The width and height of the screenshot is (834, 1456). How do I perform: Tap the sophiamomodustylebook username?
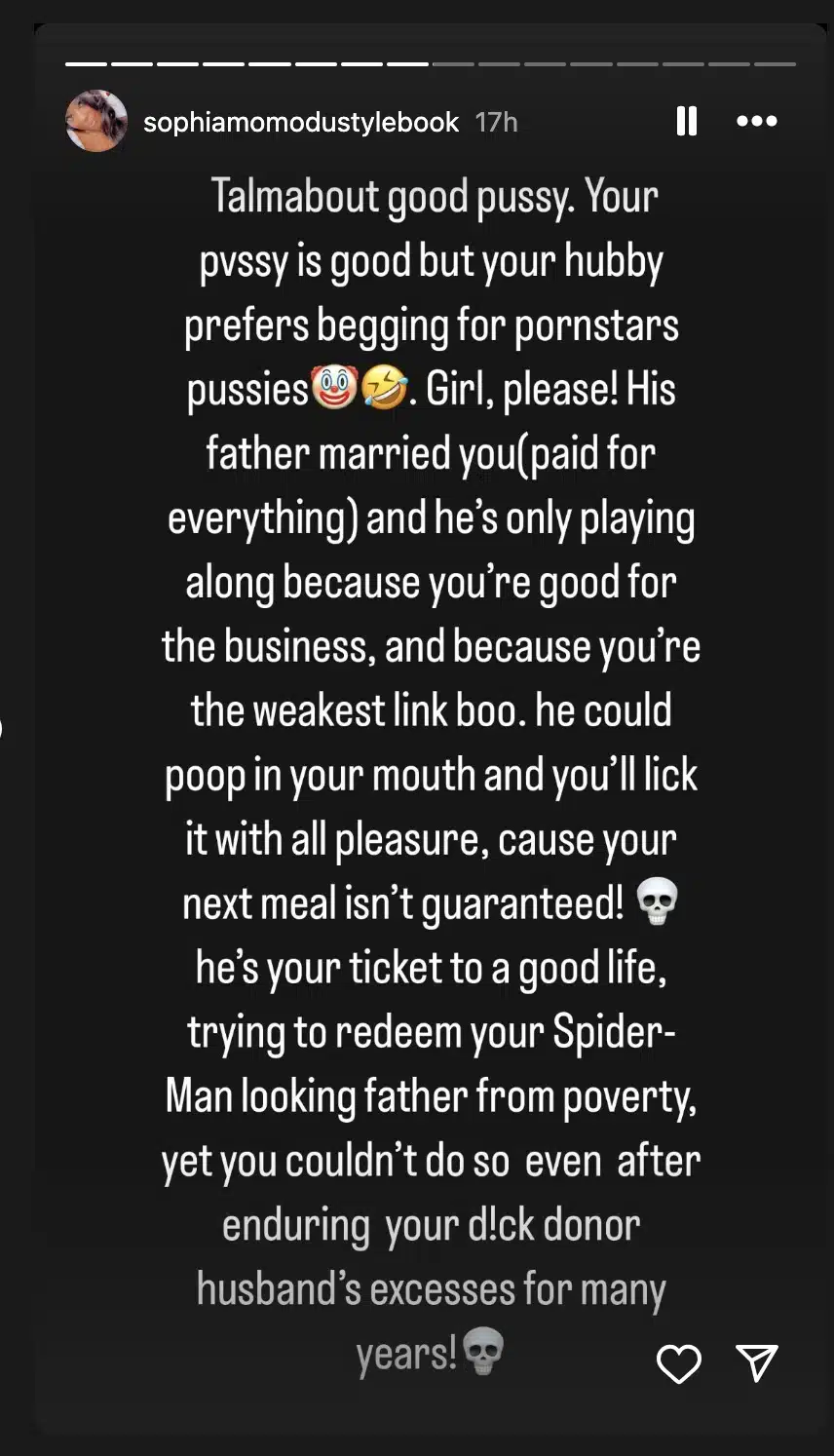pos(300,122)
